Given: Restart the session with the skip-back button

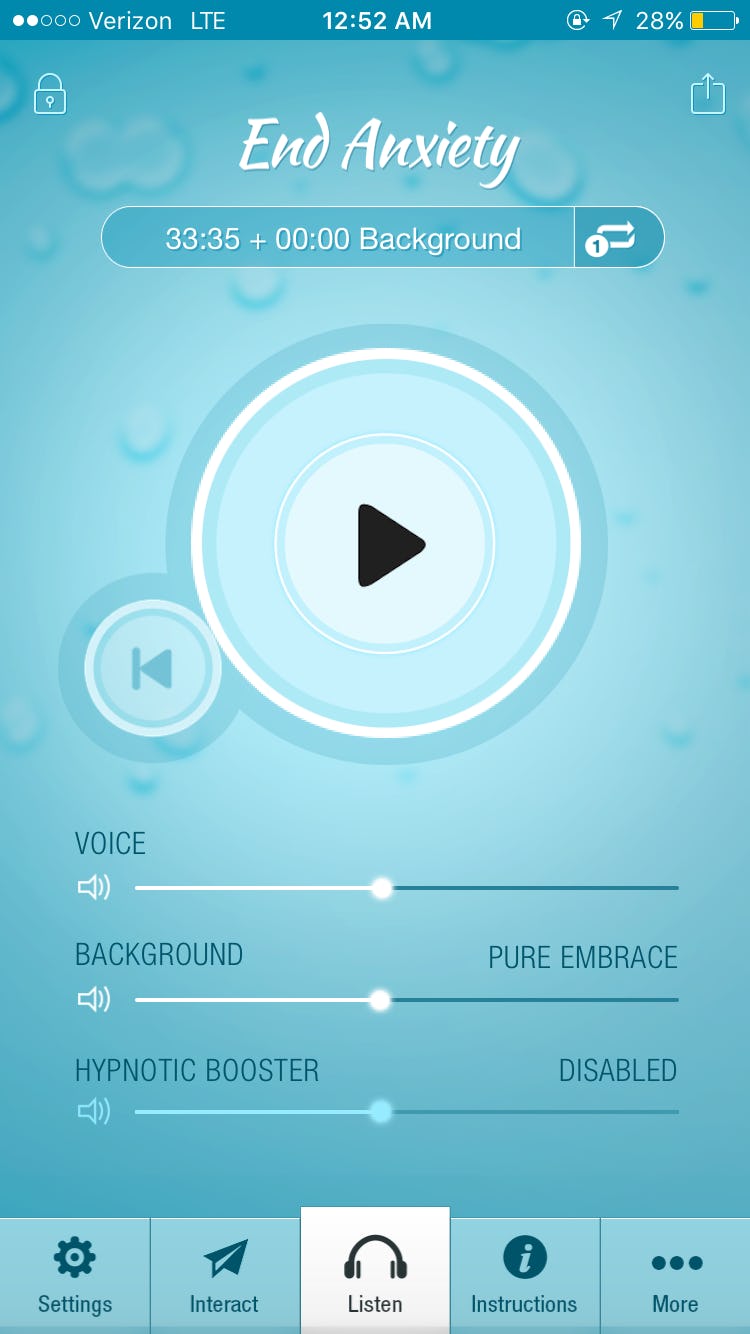Looking at the screenshot, I should point(153,668).
